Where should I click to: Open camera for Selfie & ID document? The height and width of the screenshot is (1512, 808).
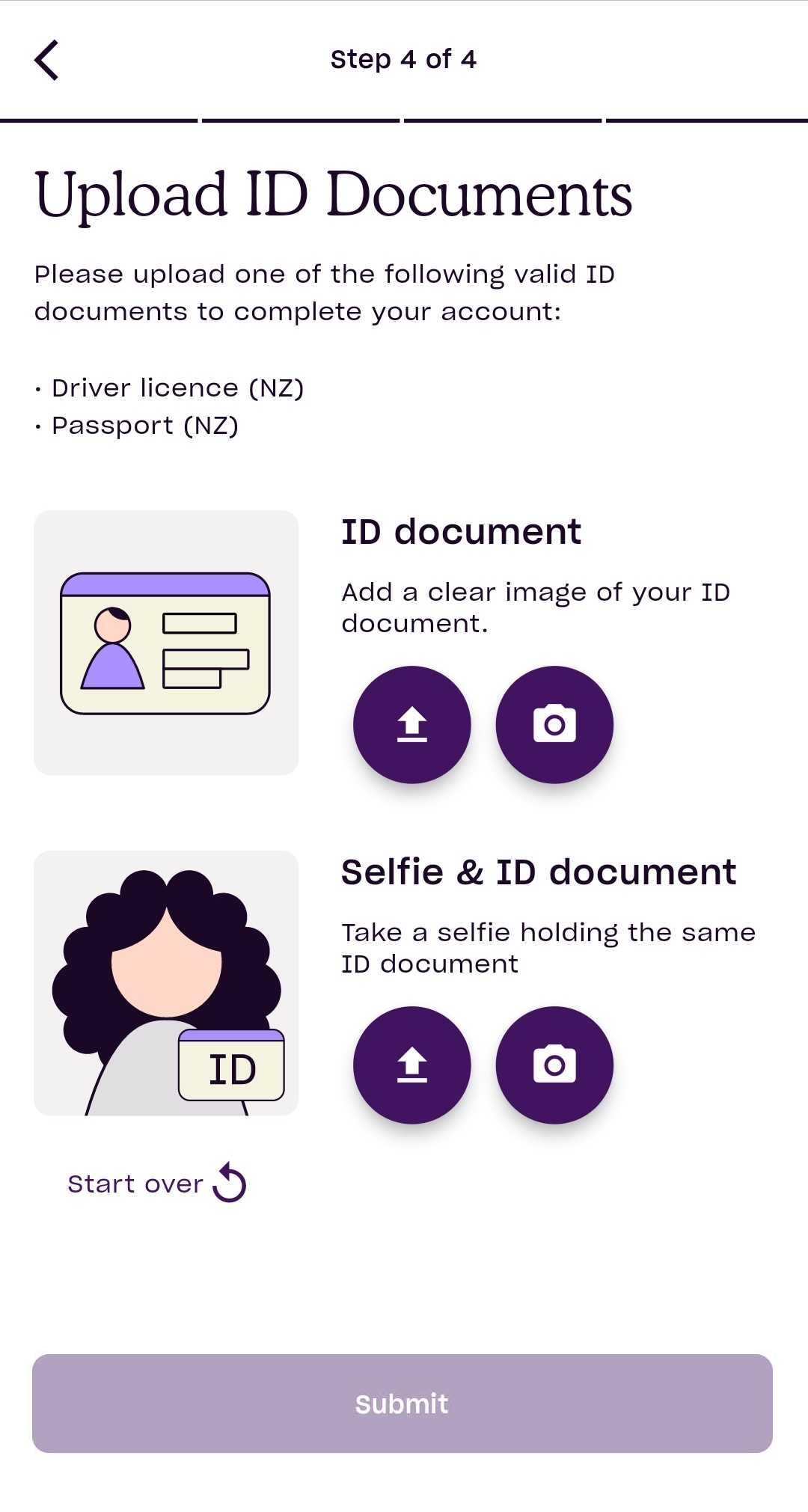[x=554, y=1065]
